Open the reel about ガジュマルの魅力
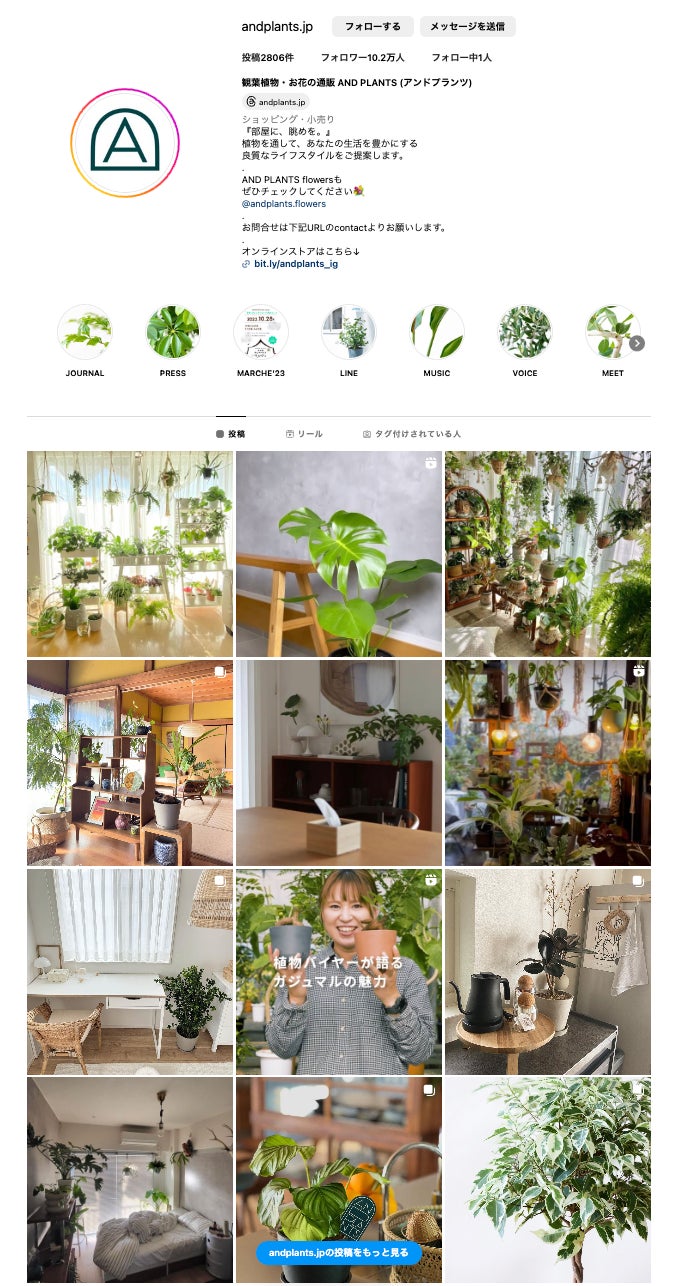The height and width of the screenshot is (1286, 686). [338, 971]
